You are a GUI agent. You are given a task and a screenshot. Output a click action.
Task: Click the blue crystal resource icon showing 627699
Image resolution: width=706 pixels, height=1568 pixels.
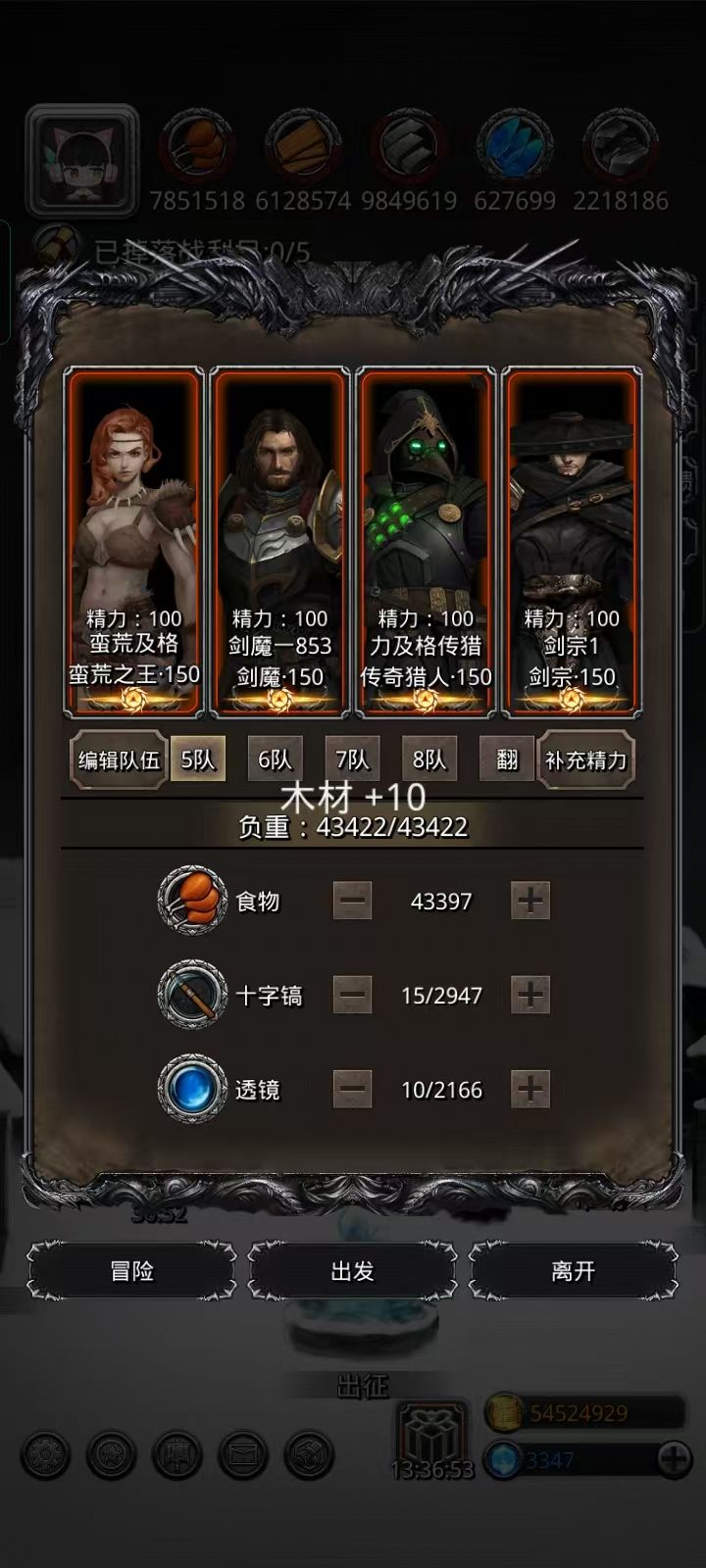tap(512, 145)
